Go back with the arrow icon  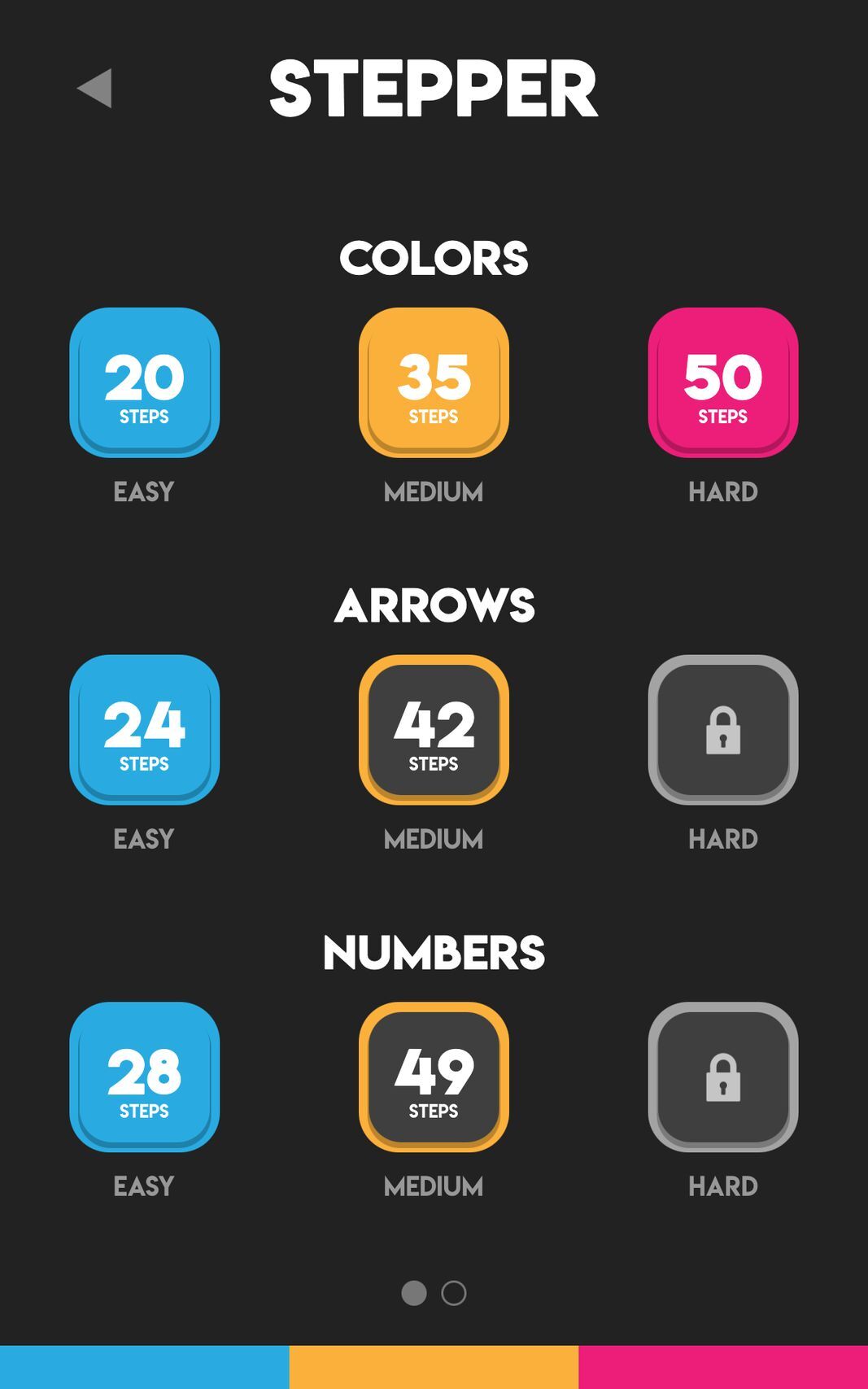coord(95,88)
